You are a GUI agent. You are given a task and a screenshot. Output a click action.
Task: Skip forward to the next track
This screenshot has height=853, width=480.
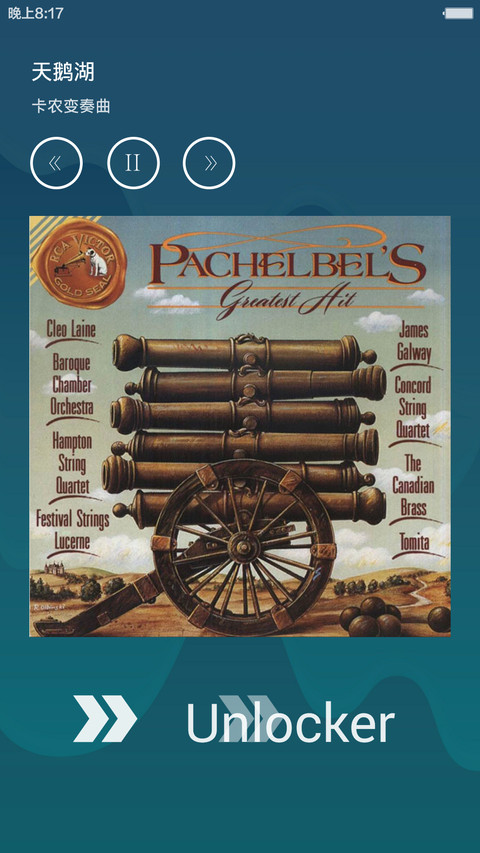[210, 163]
